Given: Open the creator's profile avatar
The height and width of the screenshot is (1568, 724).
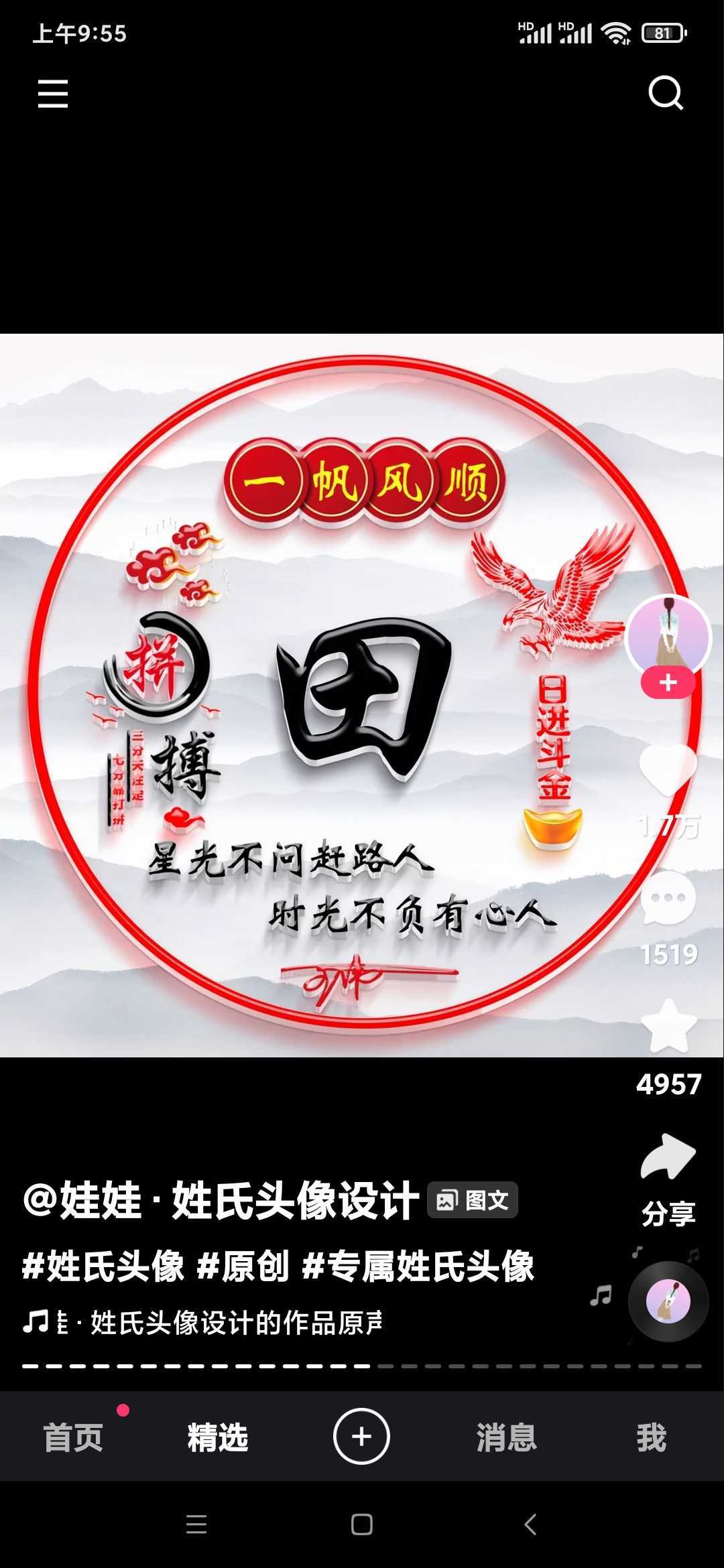Looking at the screenshot, I should (668, 635).
